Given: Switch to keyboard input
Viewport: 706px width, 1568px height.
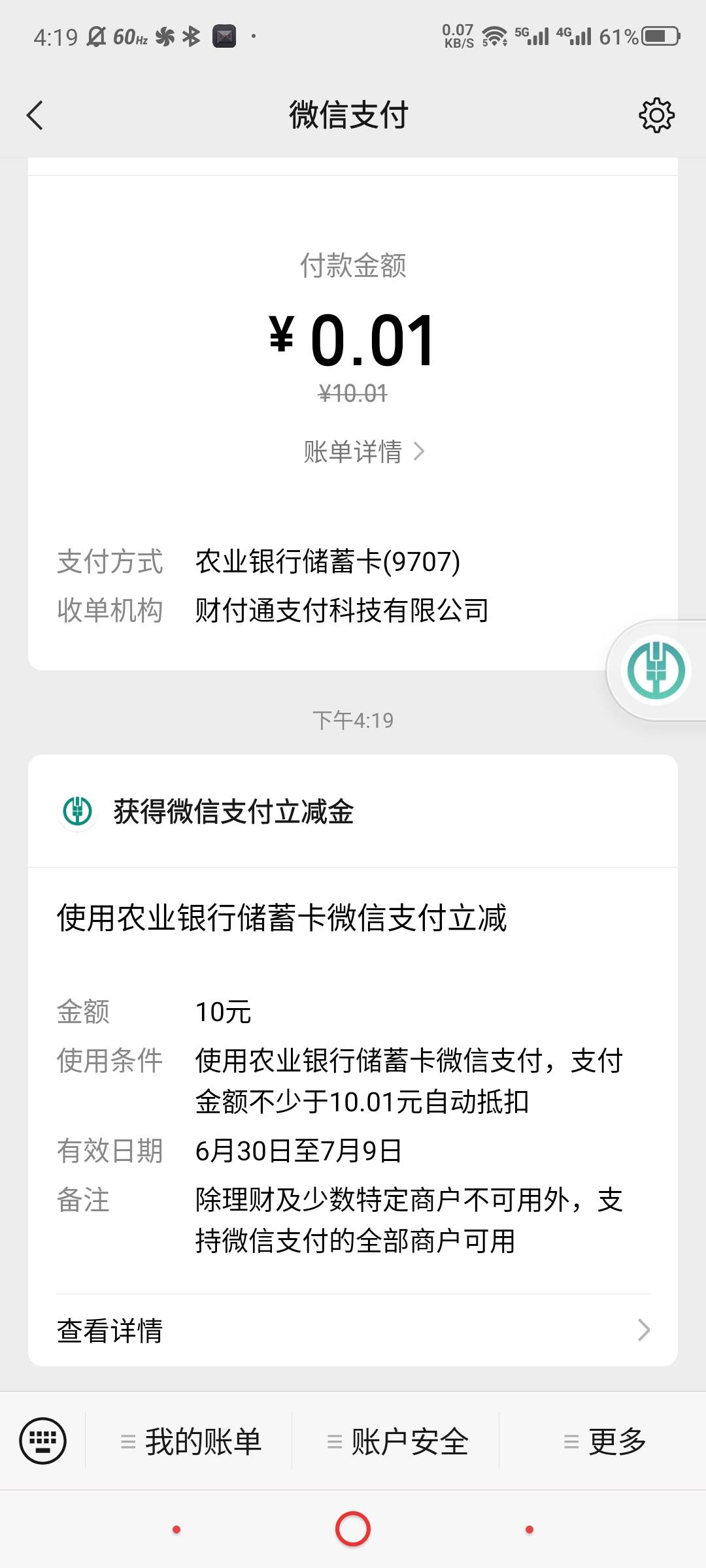Looking at the screenshot, I should [x=42, y=1441].
